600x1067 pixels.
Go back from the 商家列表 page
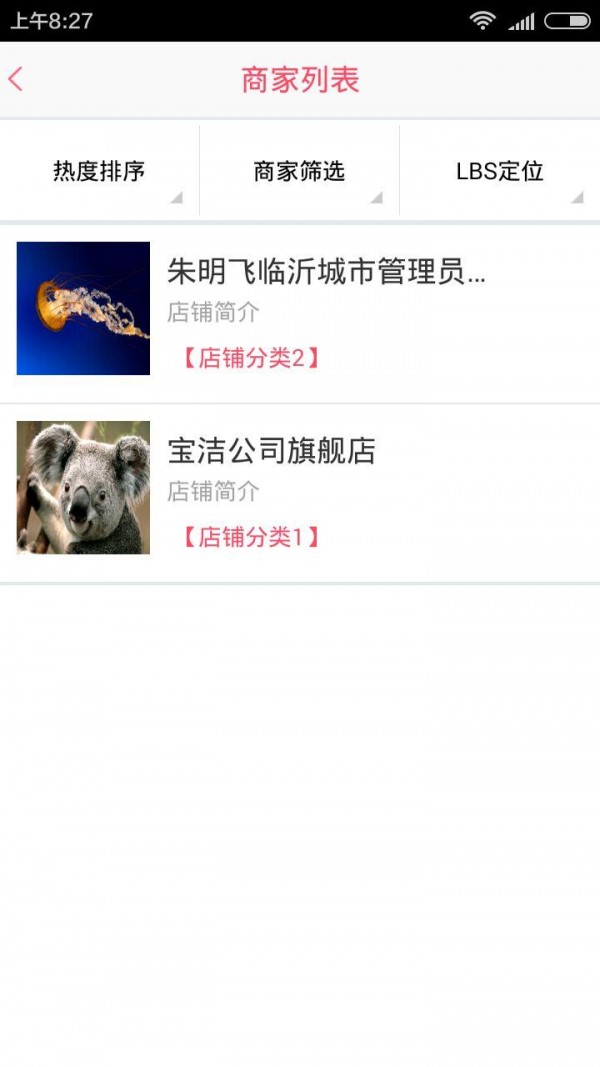[16, 80]
